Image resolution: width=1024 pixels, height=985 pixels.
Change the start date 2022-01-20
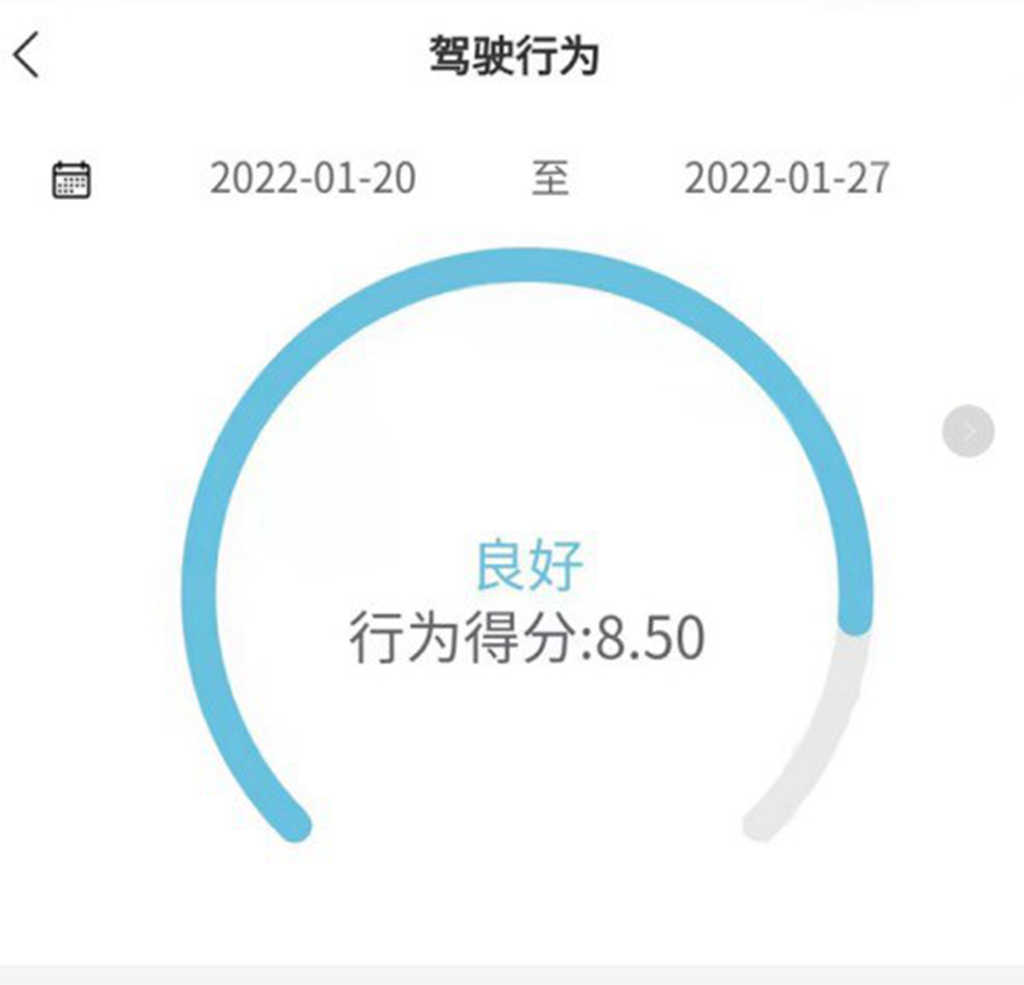pyautogui.click(x=312, y=179)
